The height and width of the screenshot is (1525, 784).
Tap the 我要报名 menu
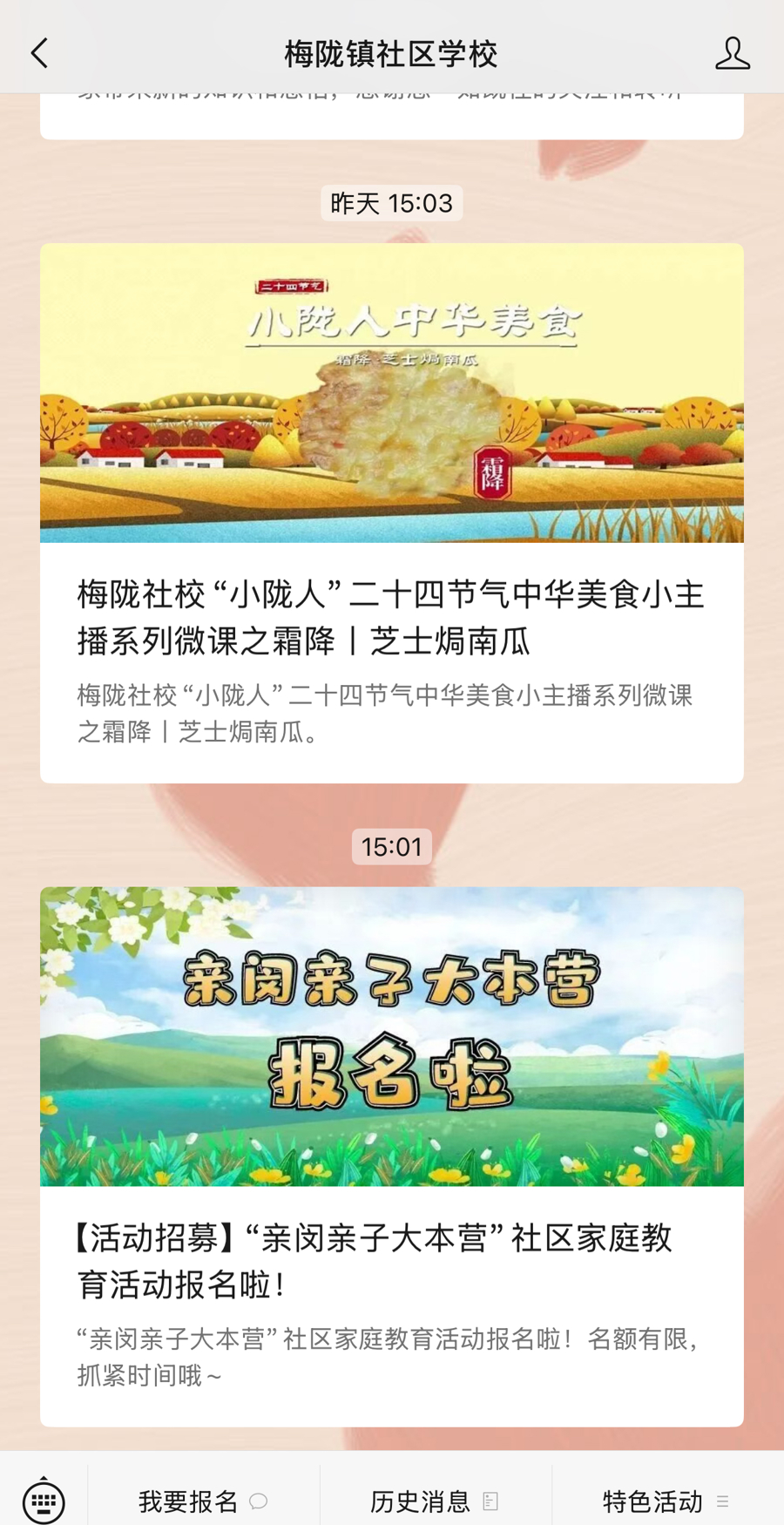tap(202, 1501)
